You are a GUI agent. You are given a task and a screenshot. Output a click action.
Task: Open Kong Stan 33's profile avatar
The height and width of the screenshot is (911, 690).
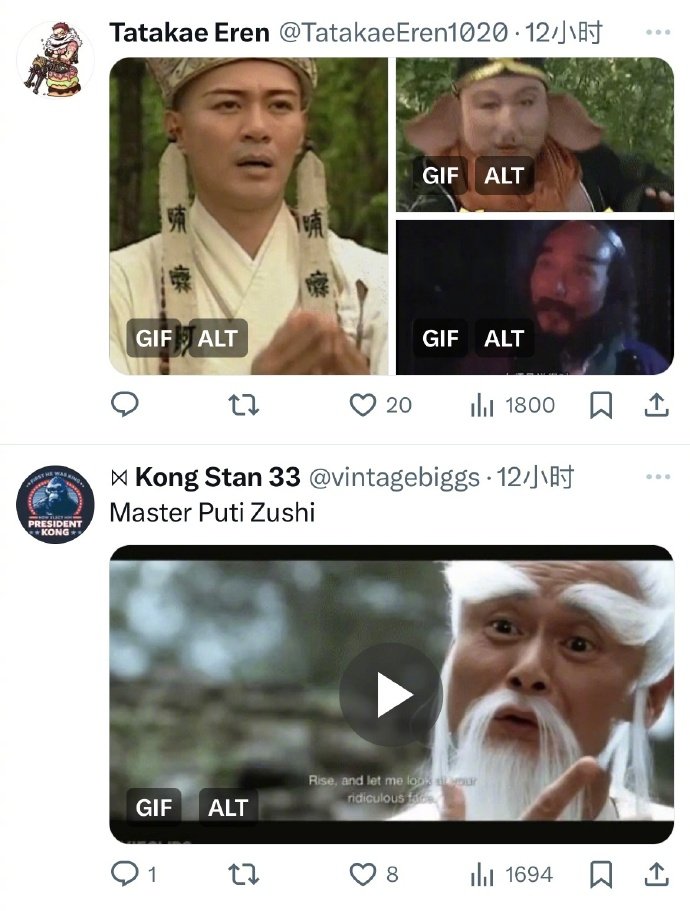pyautogui.click(x=55, y=503)
